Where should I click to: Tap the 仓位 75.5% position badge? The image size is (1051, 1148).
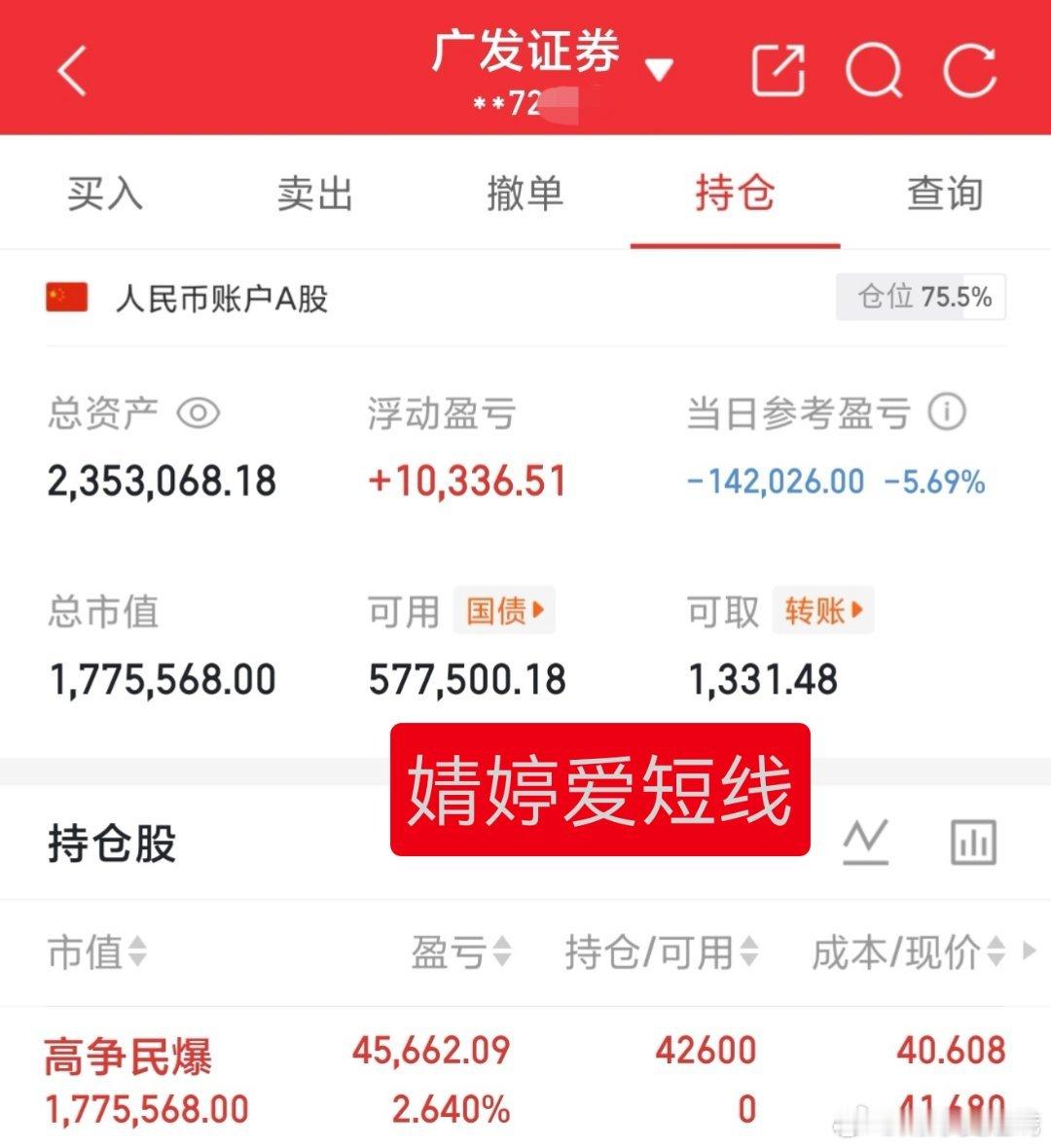[919, 299]
